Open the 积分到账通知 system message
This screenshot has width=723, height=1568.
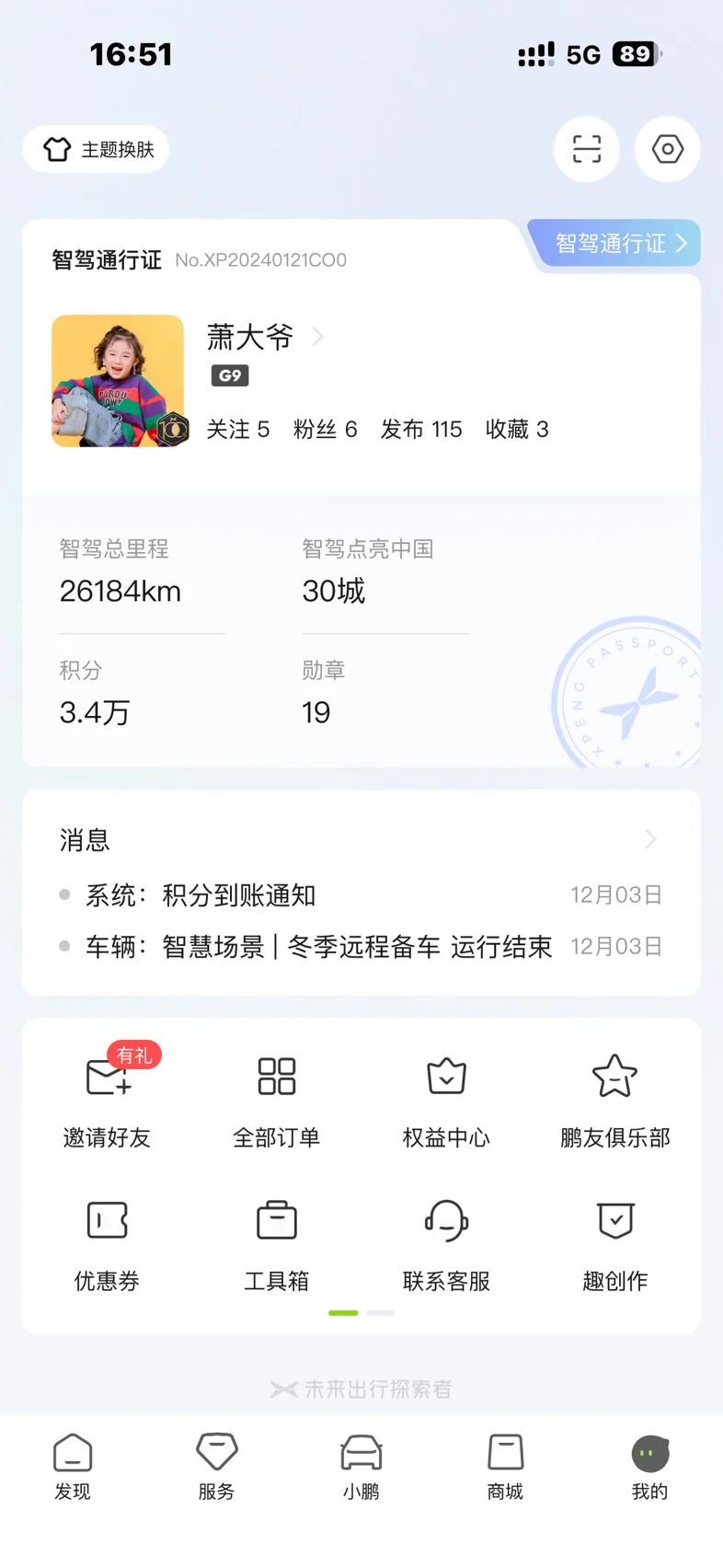[x=239, y=895]
